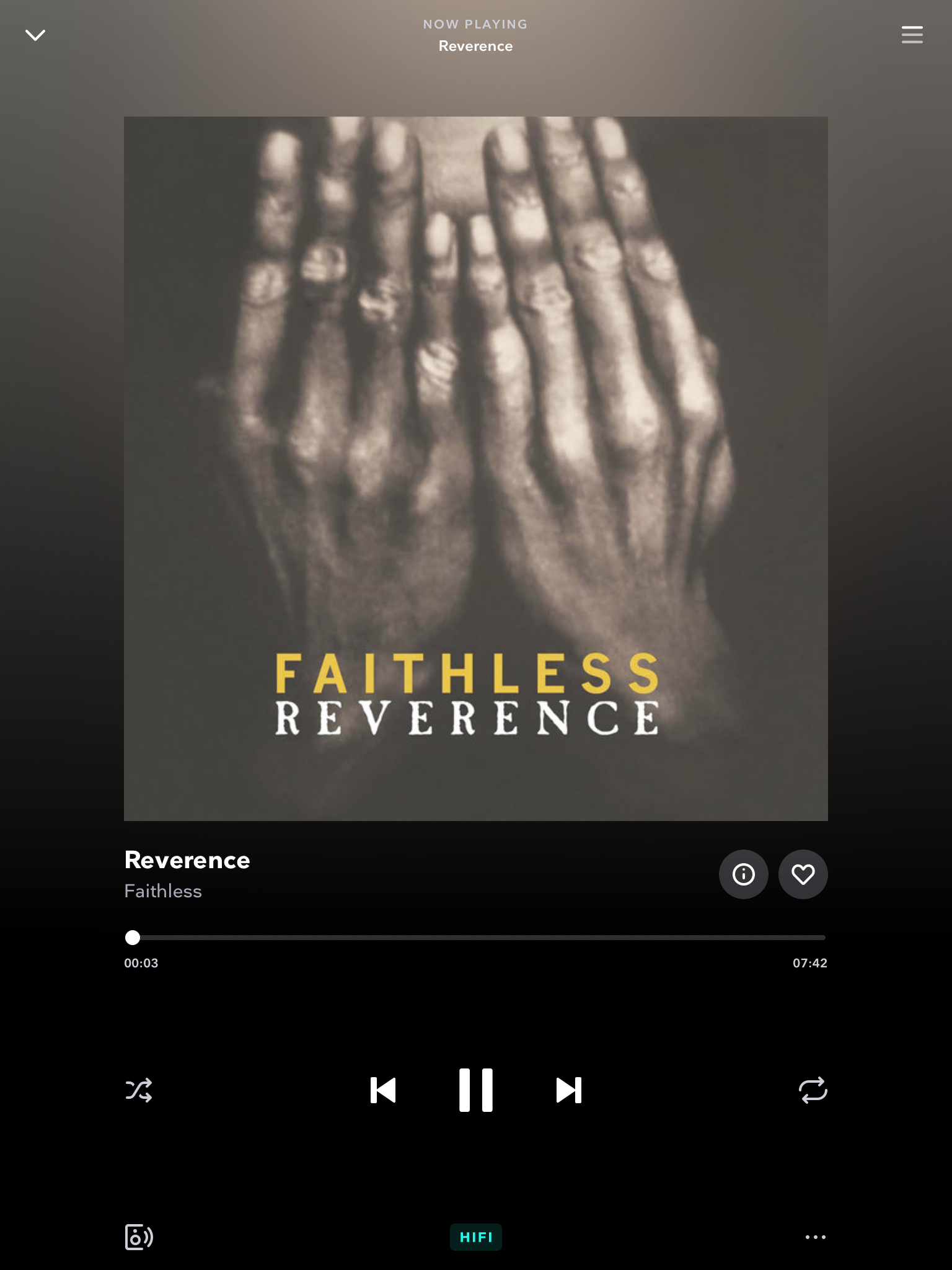This screenshot has height=1270, width=952.
Task: Show track info for Reverence
Action: click(743, 874)
